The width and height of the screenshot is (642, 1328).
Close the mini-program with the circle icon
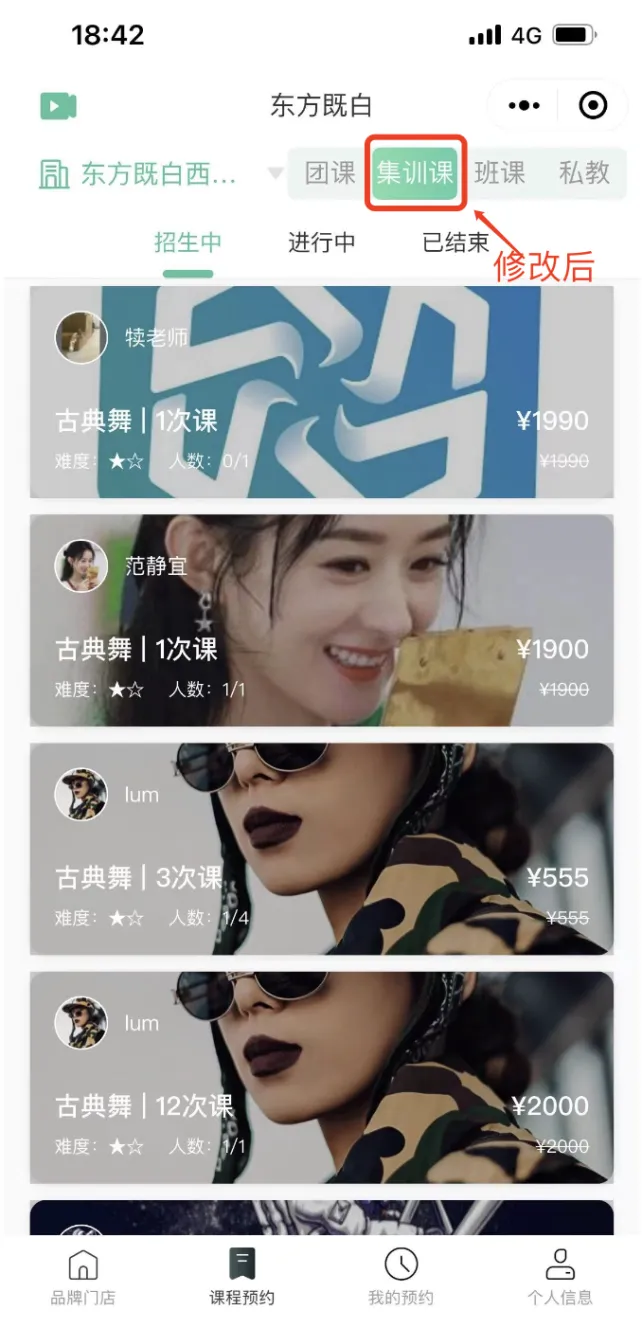pyautogui.click(x=593, y=105)
